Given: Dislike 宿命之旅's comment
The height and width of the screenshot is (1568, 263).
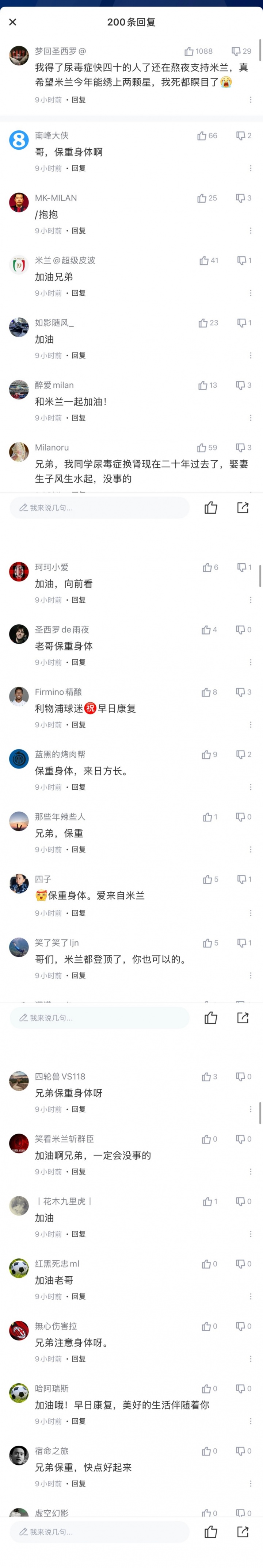Looking at the screenshot, I should tap(240, 1451).
